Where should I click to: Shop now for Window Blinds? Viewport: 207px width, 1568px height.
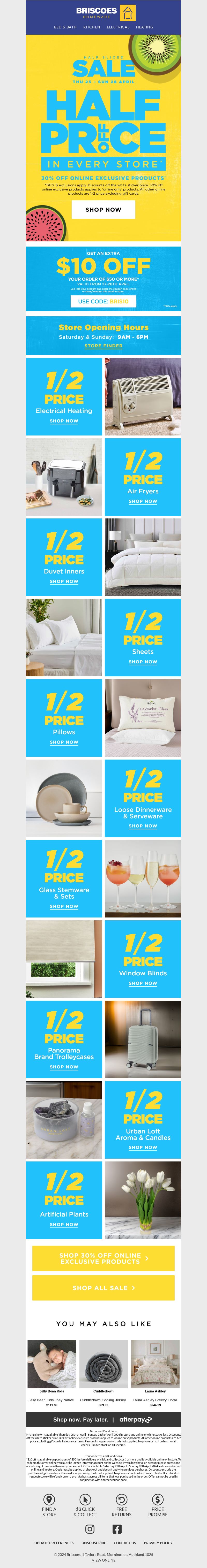pyautogui.click(x=143, y=983)
